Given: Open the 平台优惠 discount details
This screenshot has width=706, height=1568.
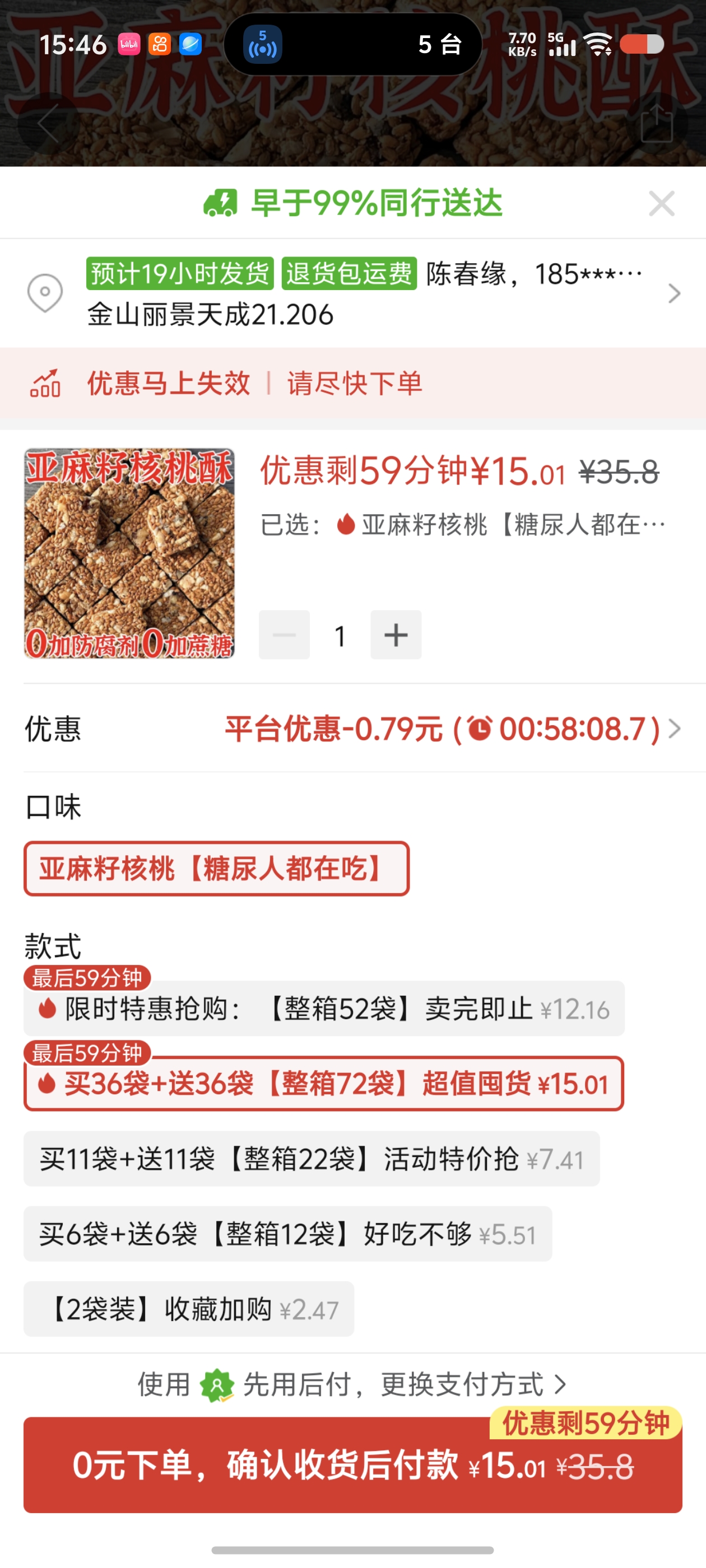Looking at the screenshot, I should coord(450,729).
